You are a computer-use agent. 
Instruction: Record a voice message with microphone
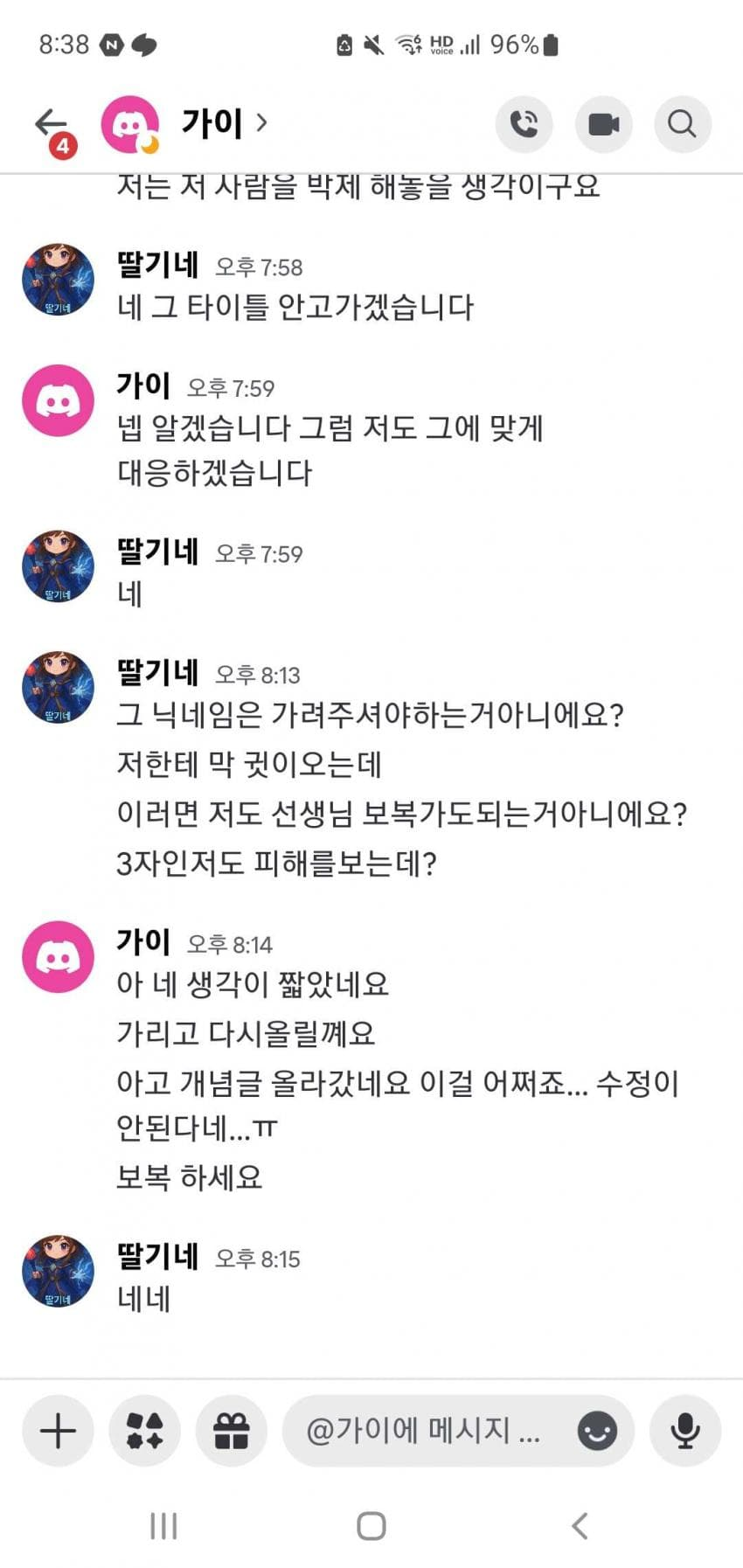tap(685, 1431)
